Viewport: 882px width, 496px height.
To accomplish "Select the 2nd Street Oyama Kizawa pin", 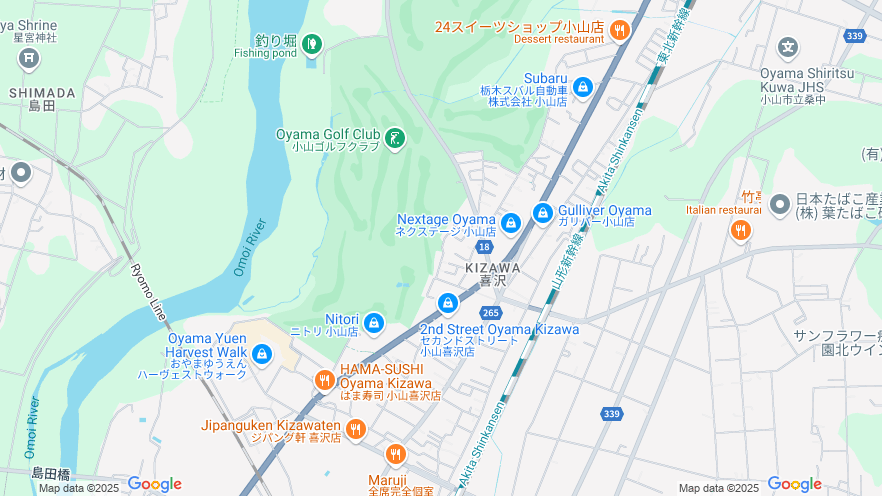I will [448, 303].
